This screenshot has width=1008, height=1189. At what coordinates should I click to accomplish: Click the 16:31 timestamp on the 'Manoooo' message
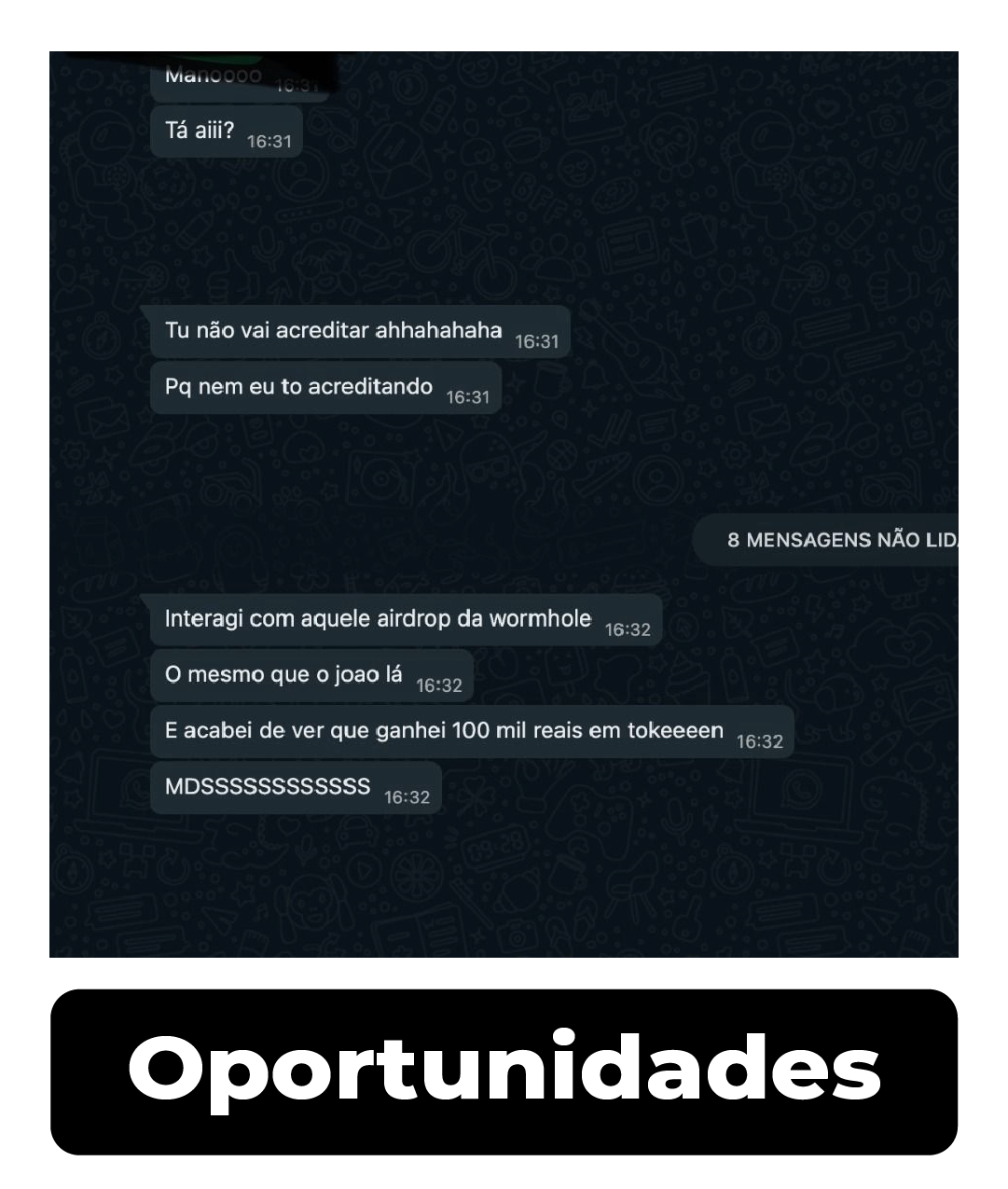tap(295, 86)
